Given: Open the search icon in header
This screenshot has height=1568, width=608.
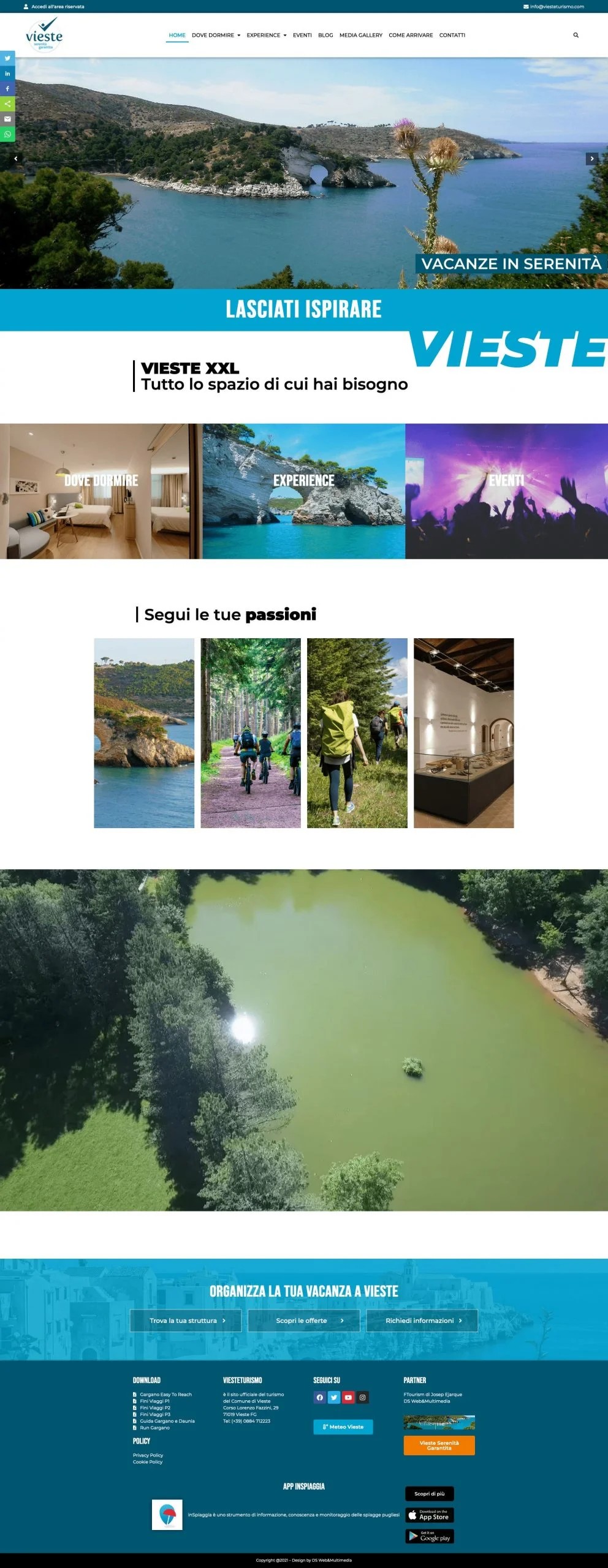Looking at the screenshot, I should [576, 35].
